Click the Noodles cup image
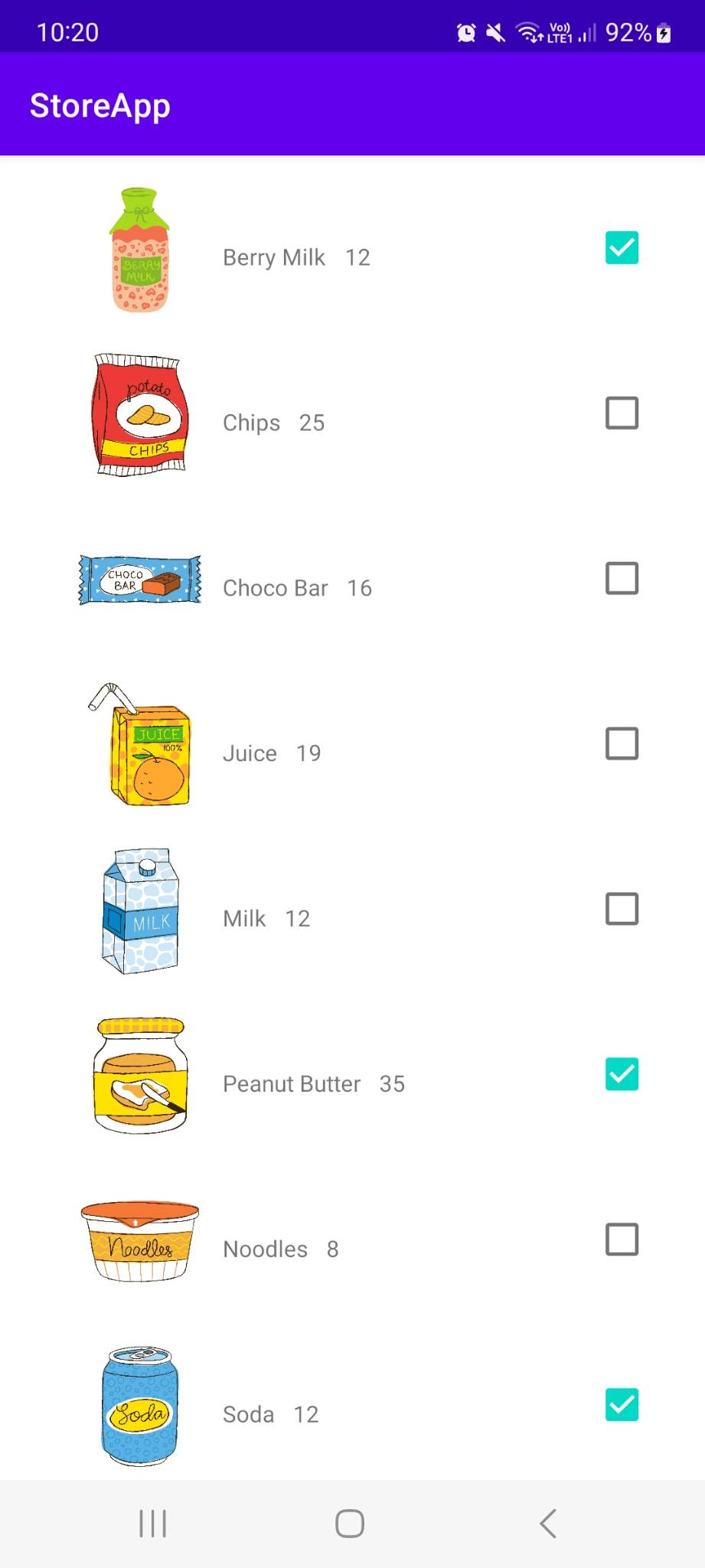This screenshot has height=1568, width=705. tap(139, 1242)
